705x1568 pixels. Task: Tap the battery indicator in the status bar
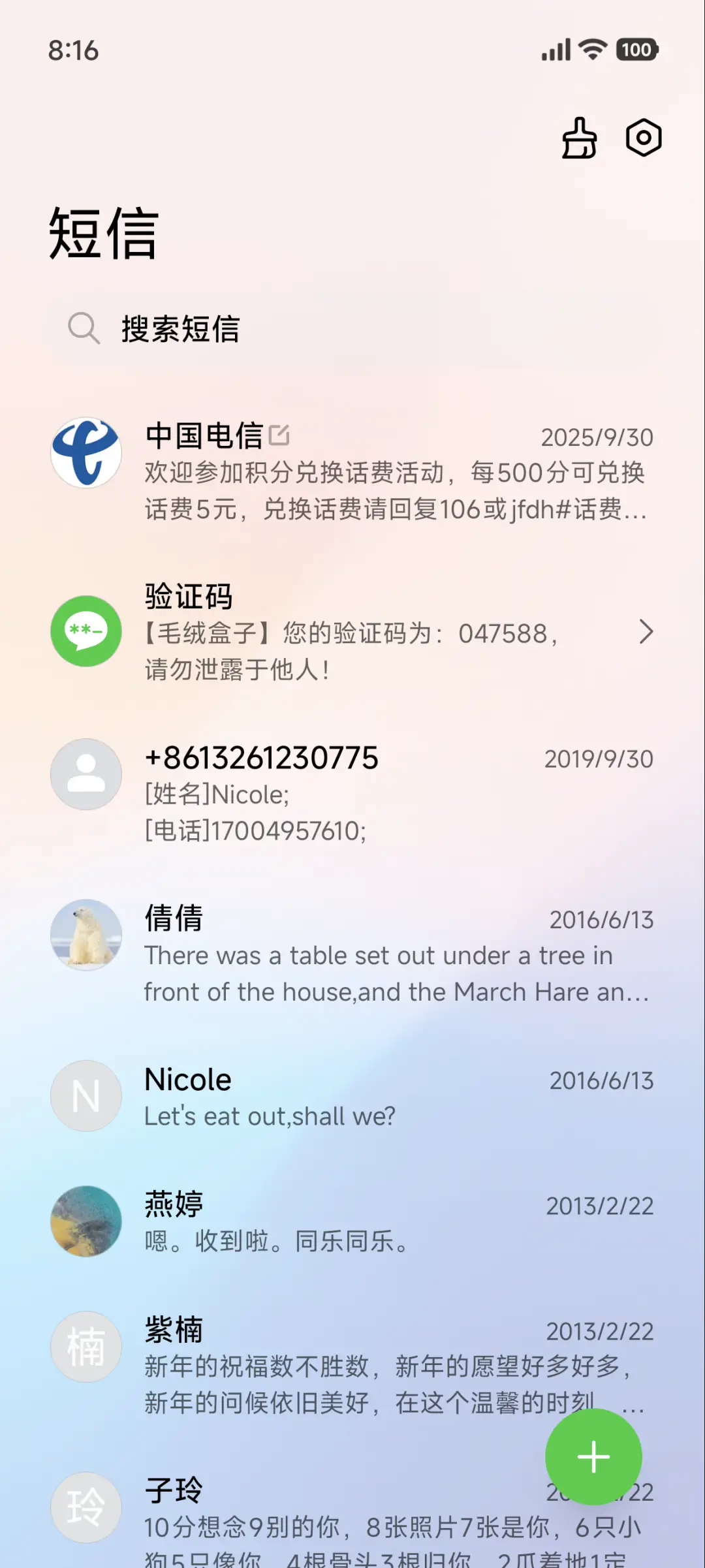636,50
